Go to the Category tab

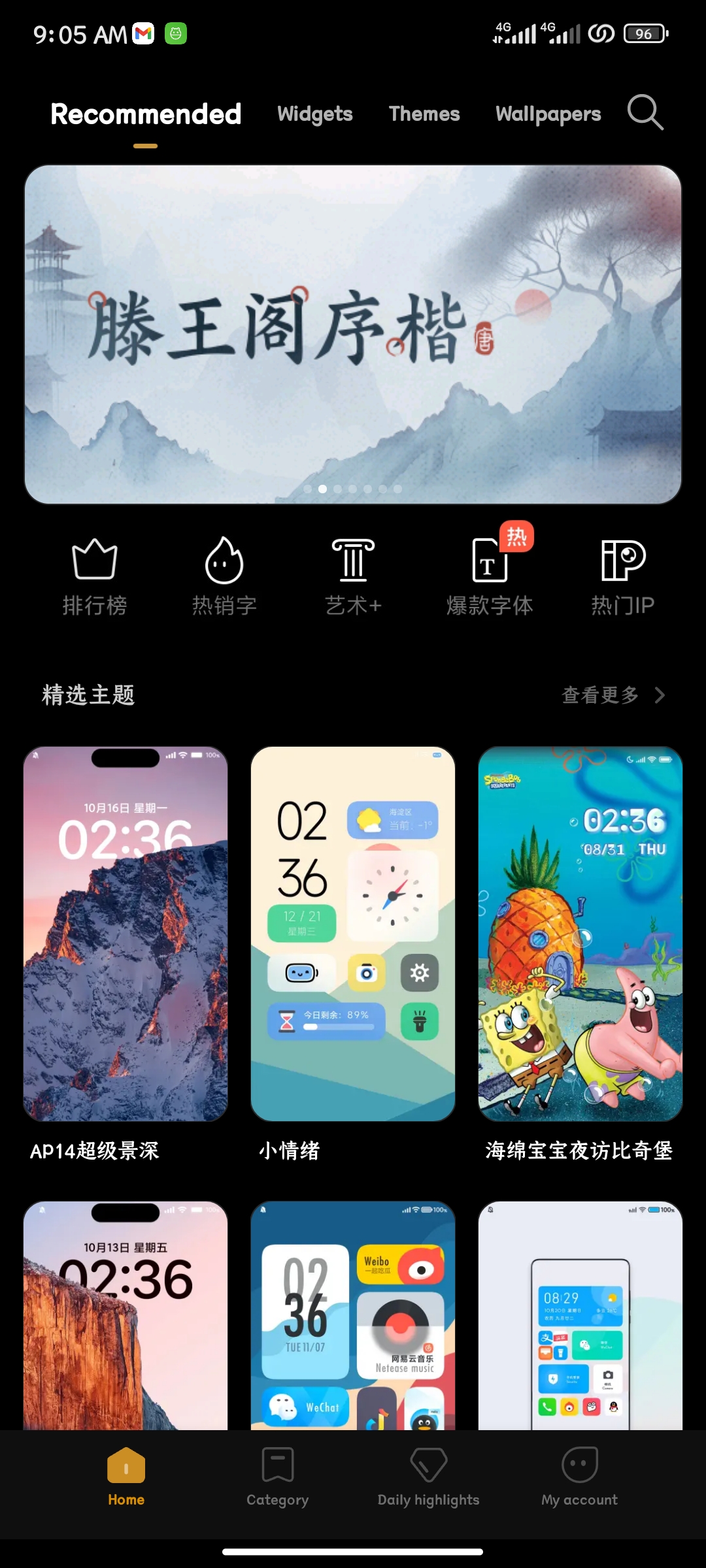pyautogui.click(x=277, y=1477)
